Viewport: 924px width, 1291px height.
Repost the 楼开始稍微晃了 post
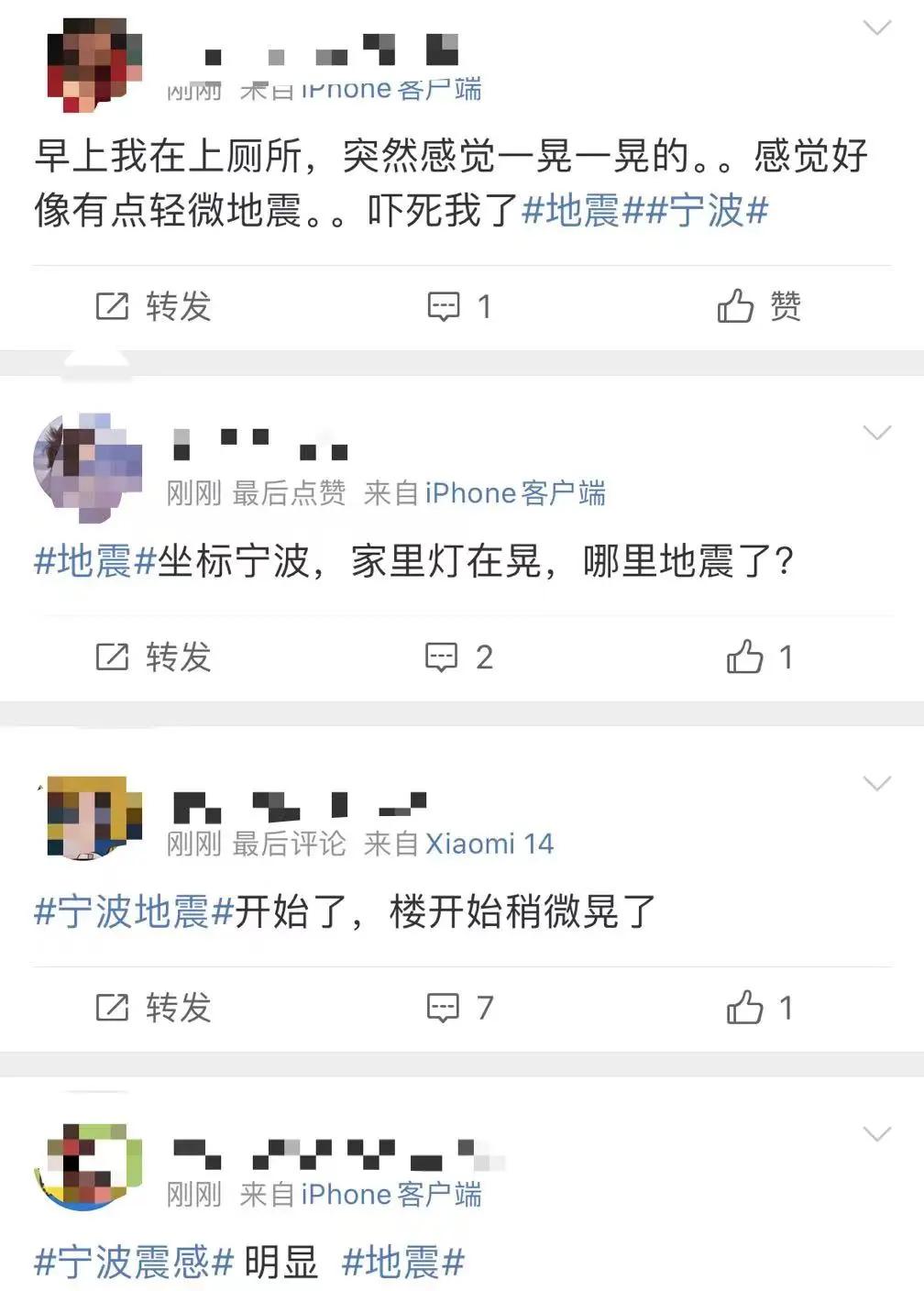click(x=153, y=1008)
